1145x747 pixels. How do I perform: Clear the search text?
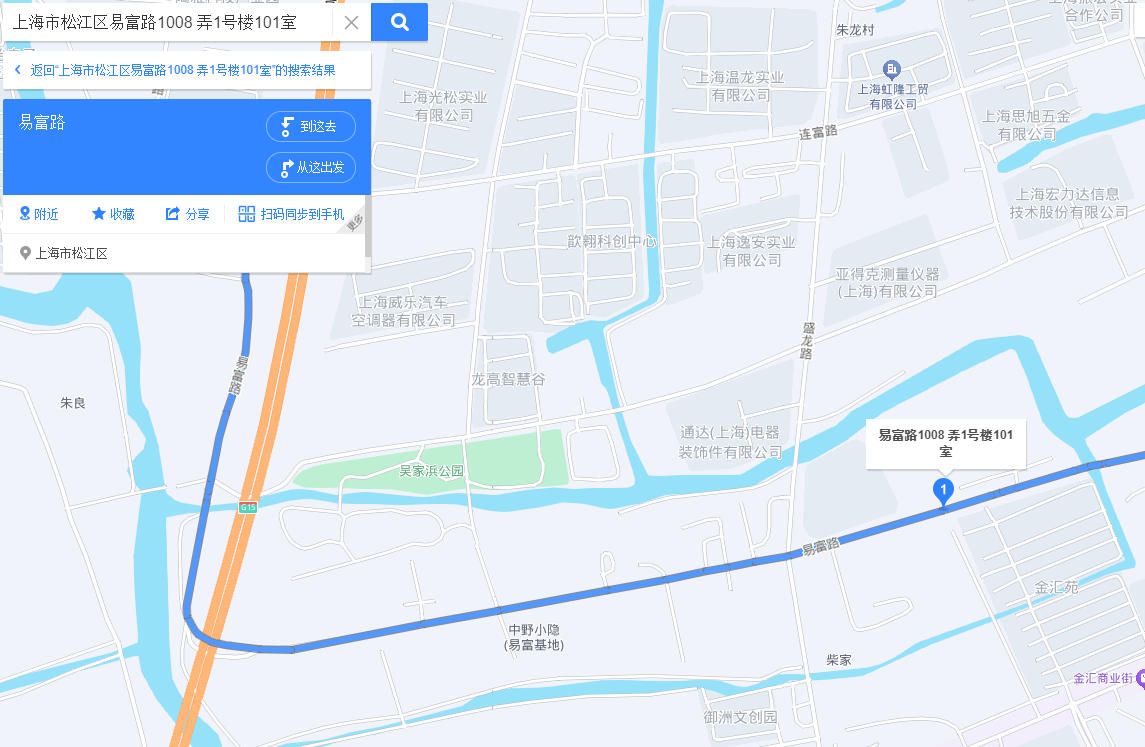(351, 22)
